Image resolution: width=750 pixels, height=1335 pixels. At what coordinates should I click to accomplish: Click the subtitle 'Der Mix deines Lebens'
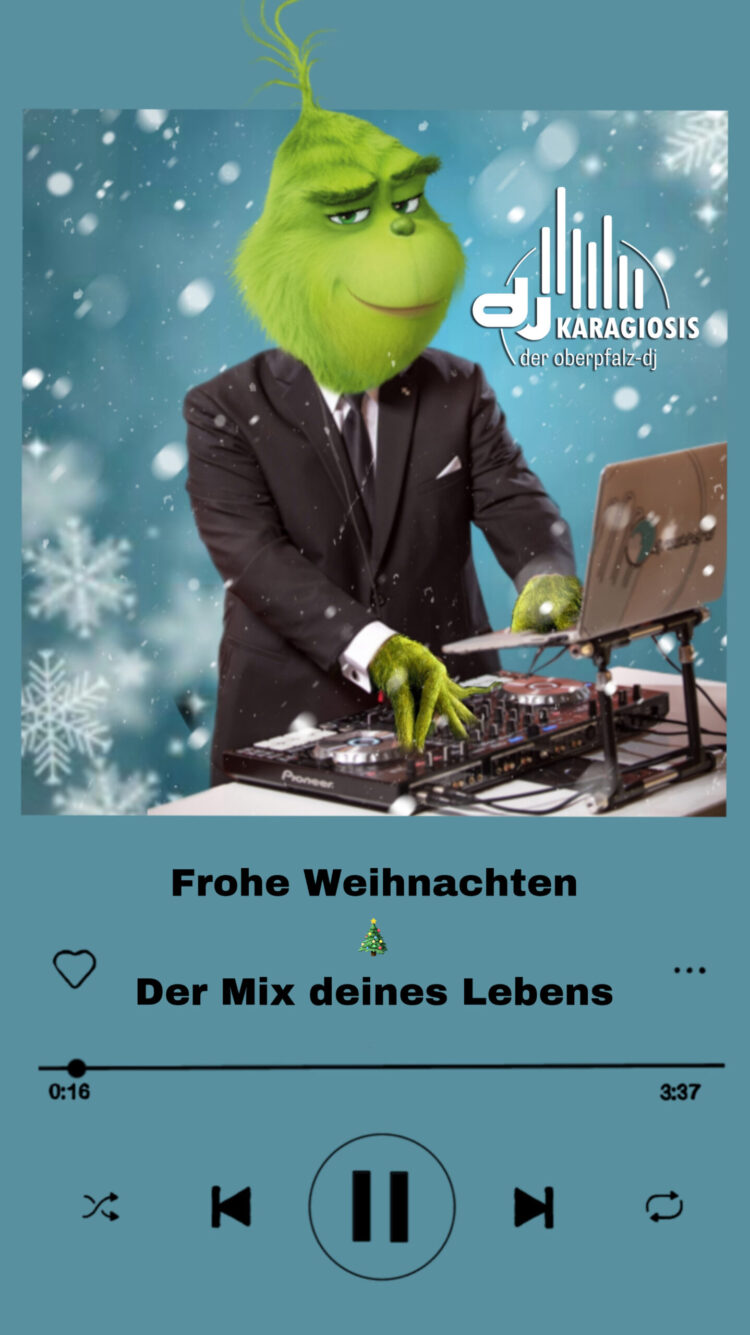point(375,992)
